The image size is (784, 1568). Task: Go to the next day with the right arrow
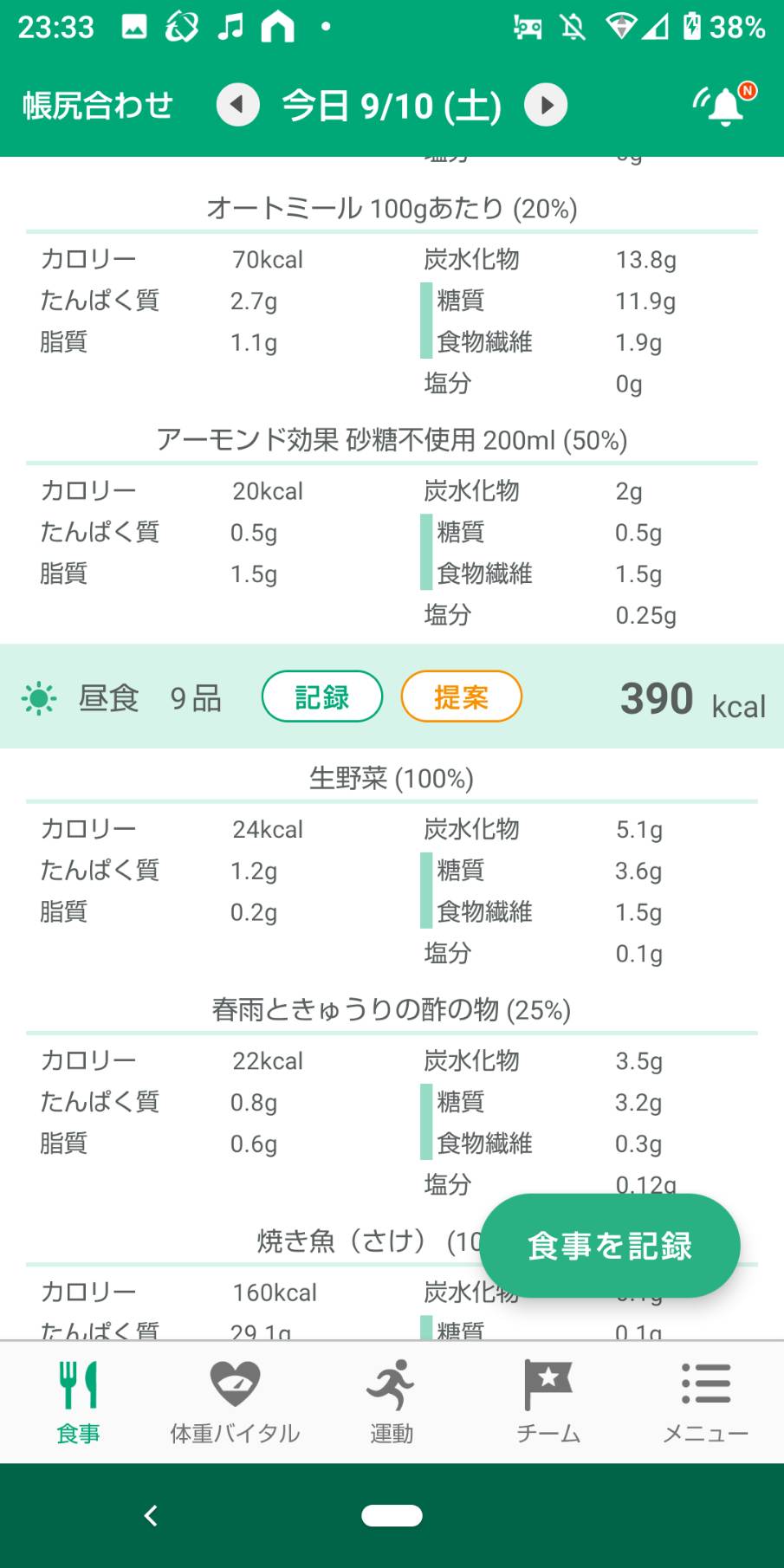pyautogui.click(x=546, y=105)
